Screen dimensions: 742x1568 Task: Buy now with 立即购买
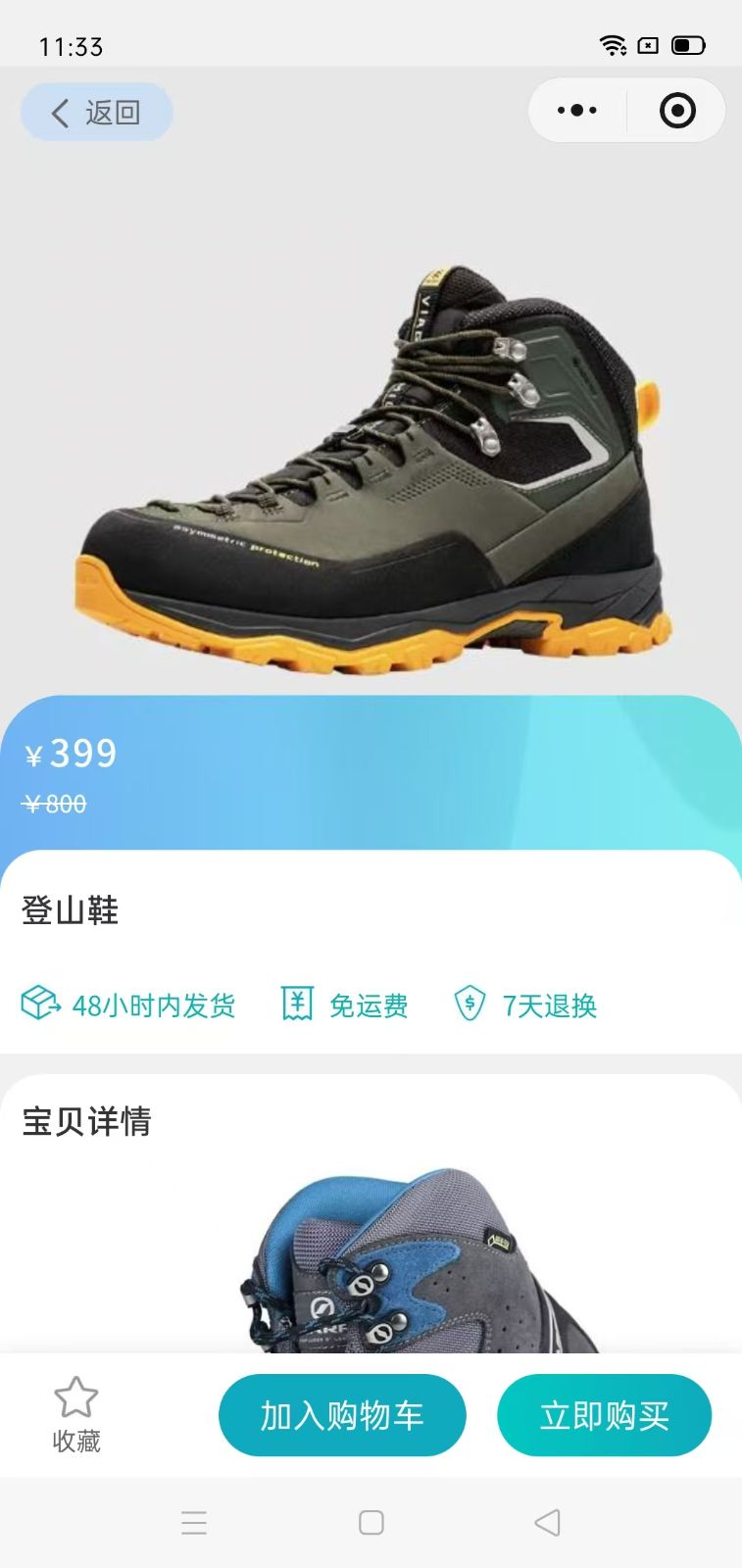604,1415
